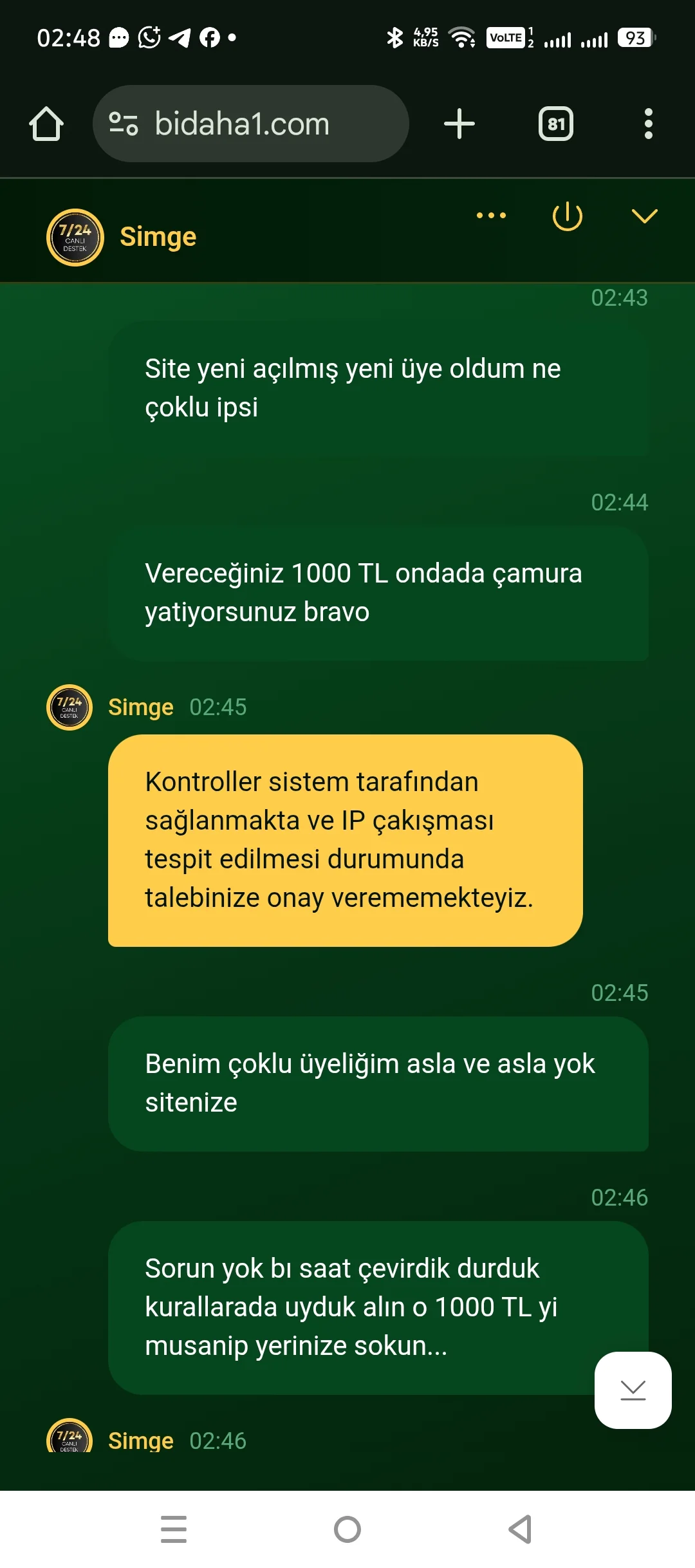Open a new browser tab
This screenshot has width=695, height=1568.
[459, 124]
